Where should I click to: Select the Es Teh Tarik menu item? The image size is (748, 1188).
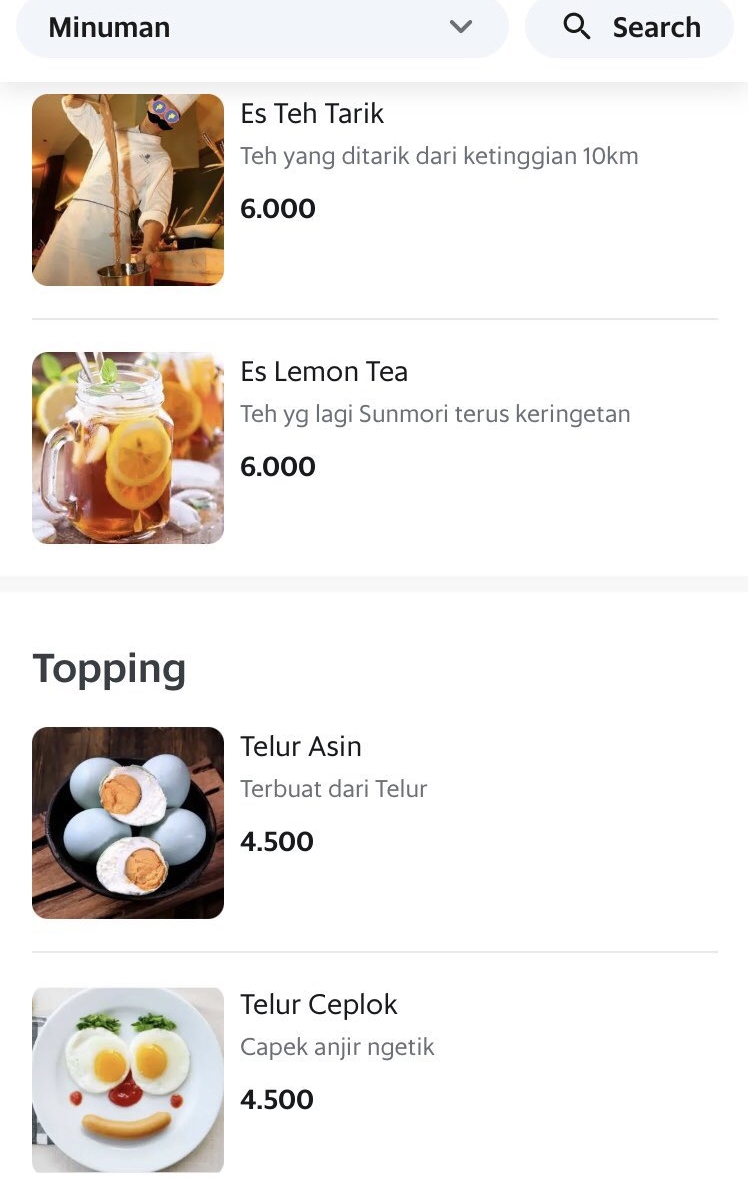coord(312,113)
